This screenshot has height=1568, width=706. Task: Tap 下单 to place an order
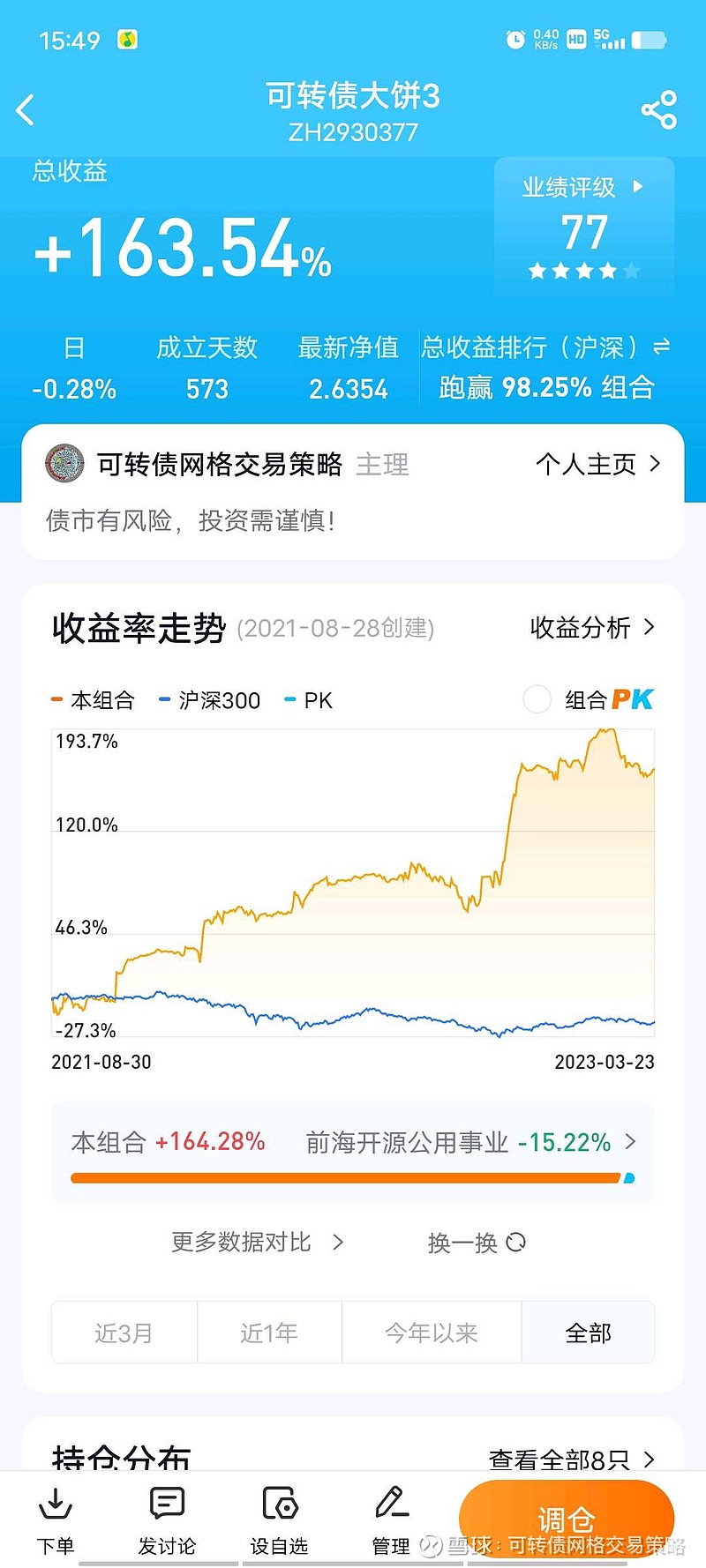pos(56,1520)
